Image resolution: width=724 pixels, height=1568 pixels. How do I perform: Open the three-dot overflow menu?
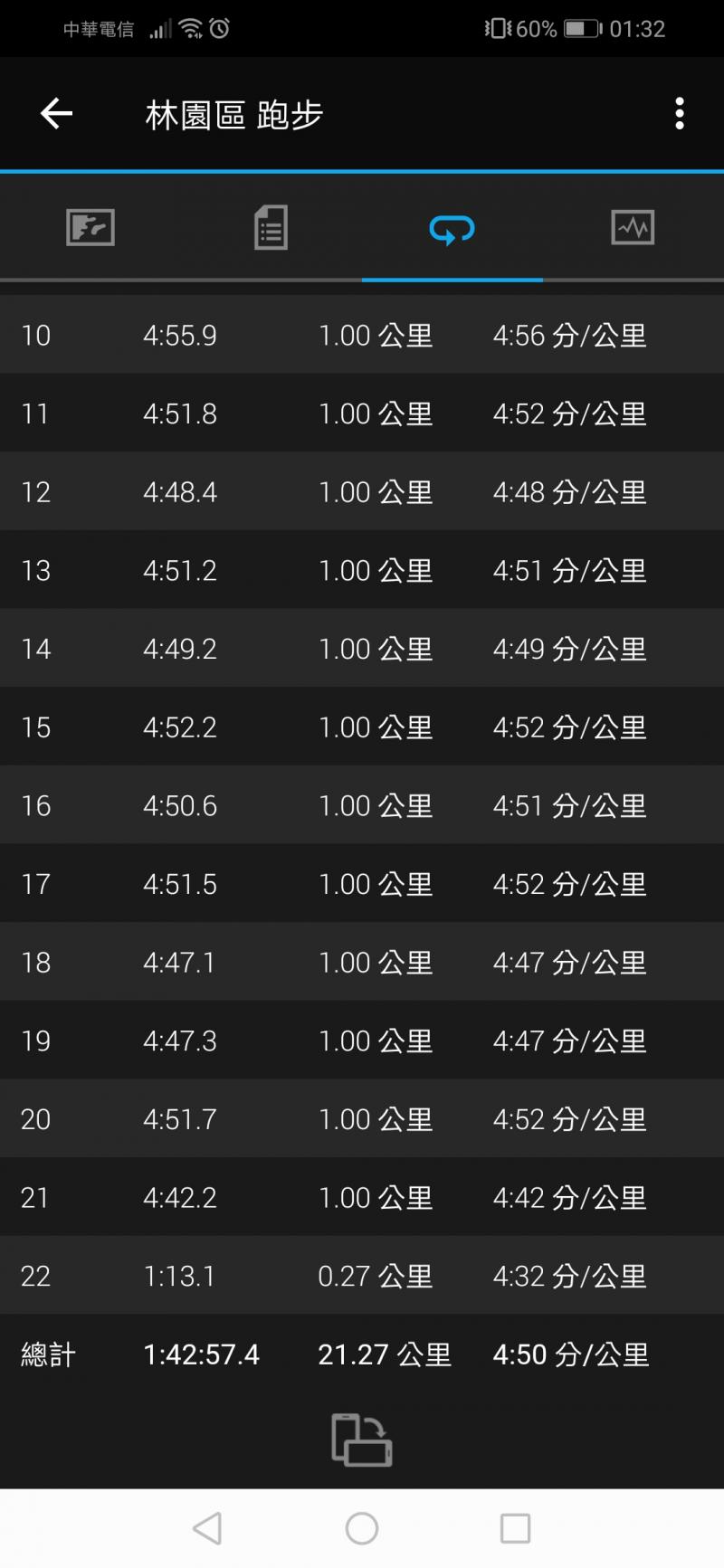(679, 114)
